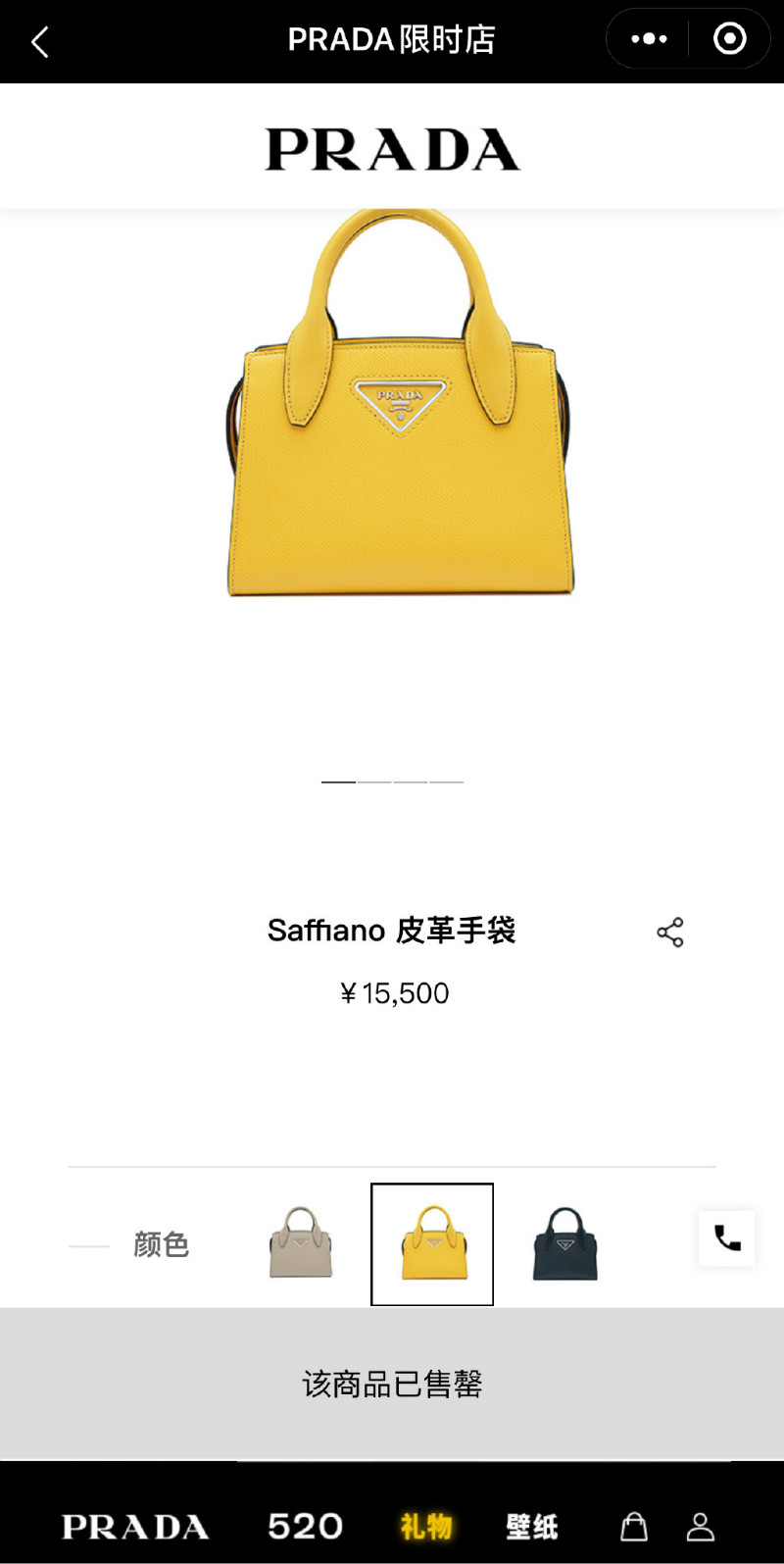Open the shopping bag
Screen dimensions: 784x1564
634,1526
